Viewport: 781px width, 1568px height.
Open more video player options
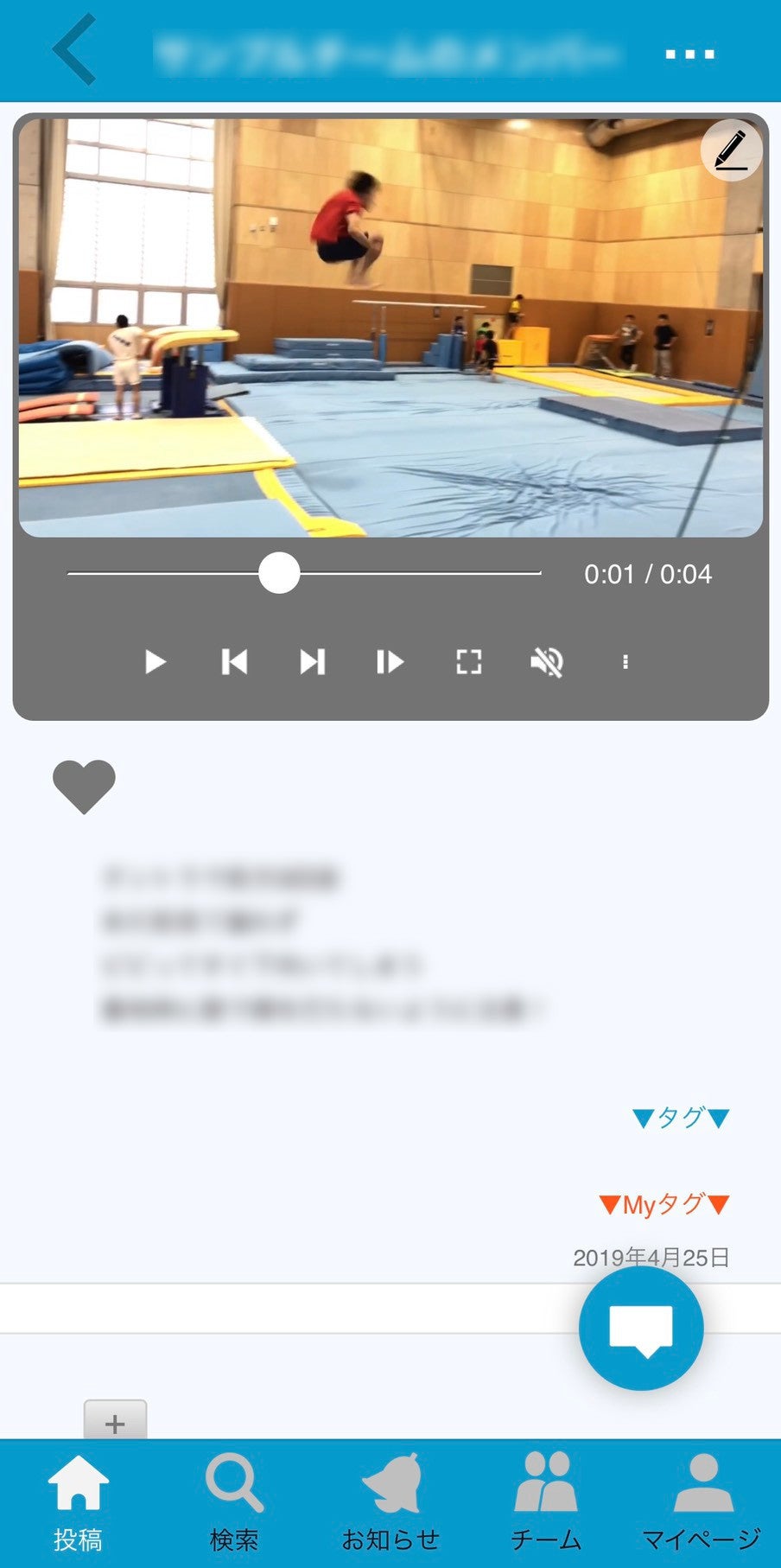(625, 662)
